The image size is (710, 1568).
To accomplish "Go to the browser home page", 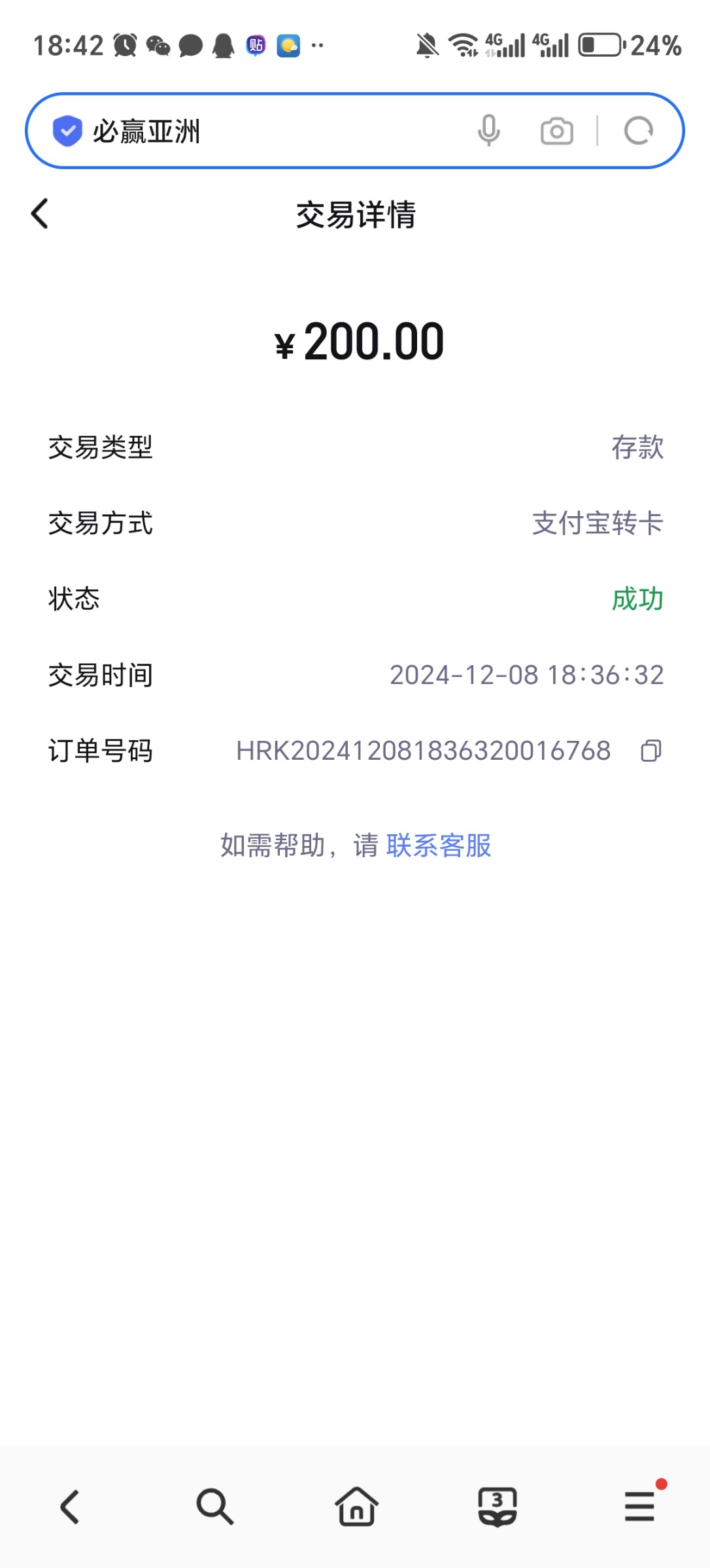I will click(356, 1507).
